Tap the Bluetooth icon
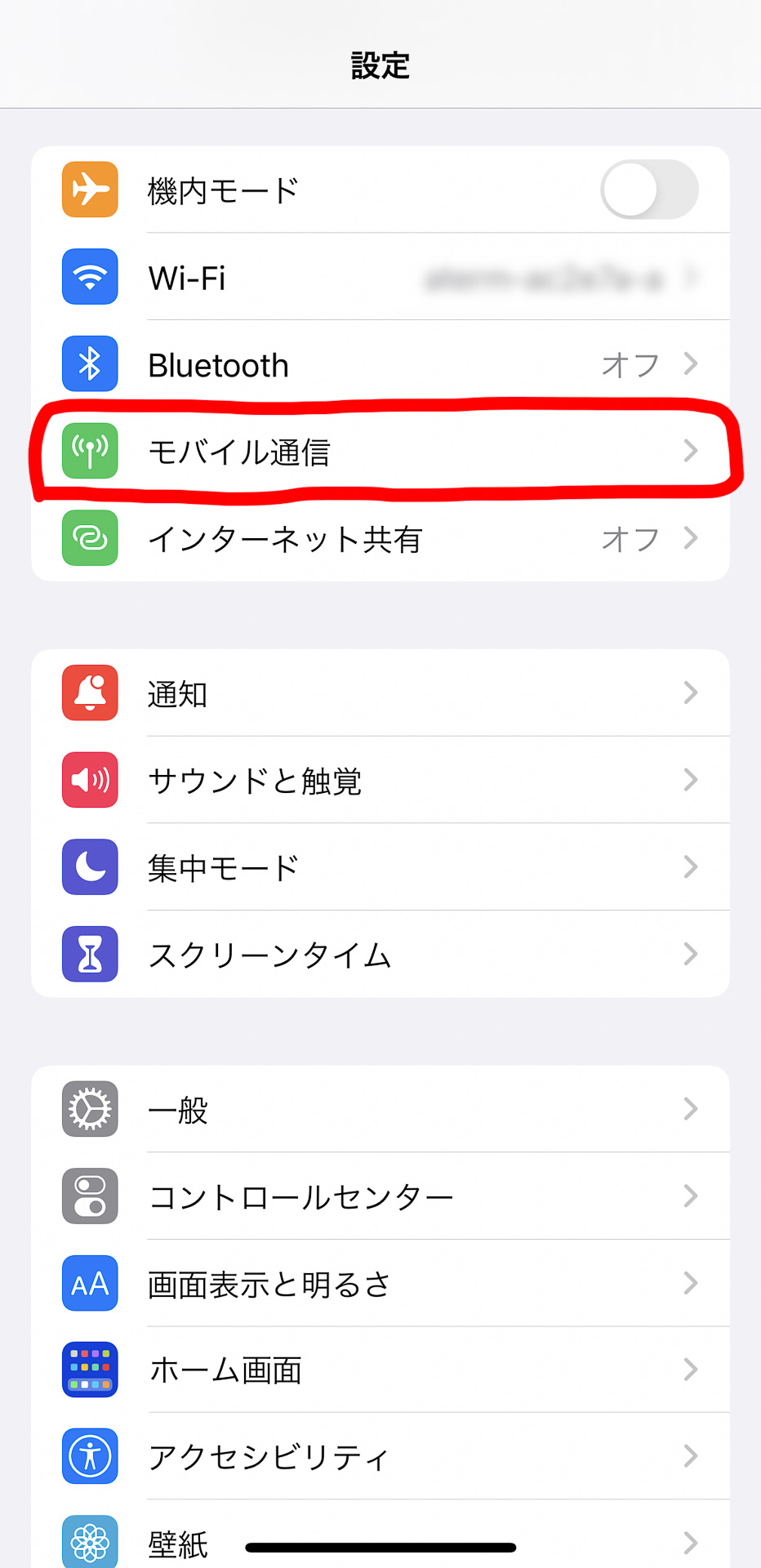Image resolution: width=761 pixels, height=1568 pixels. click(90, 364)
